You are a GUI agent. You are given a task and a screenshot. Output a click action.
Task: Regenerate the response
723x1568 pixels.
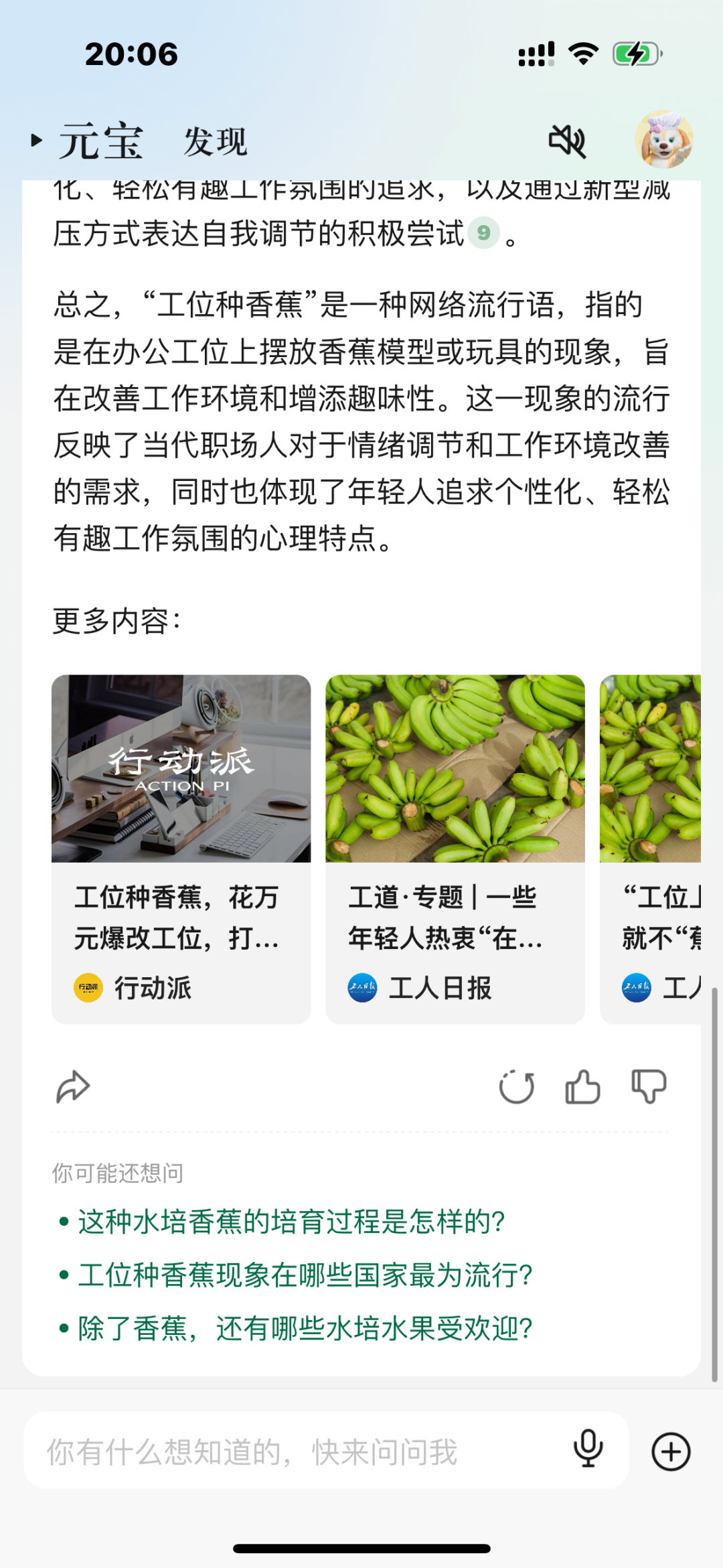pyautogui.click(x=516, y=1086)
